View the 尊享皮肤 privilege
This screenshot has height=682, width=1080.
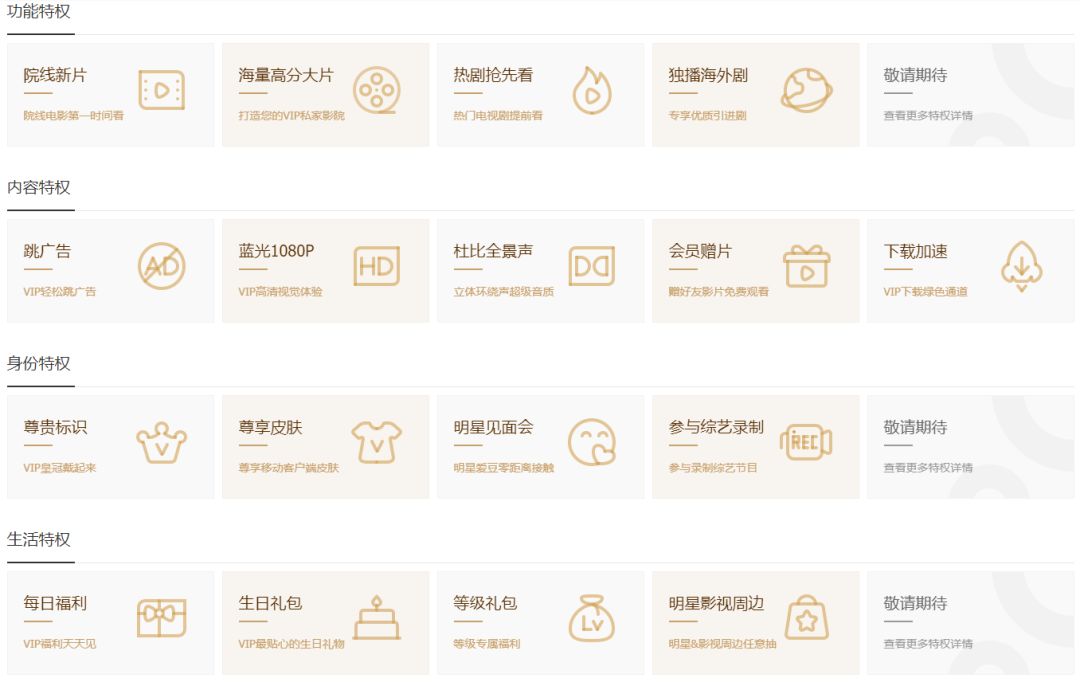point(325,447)
